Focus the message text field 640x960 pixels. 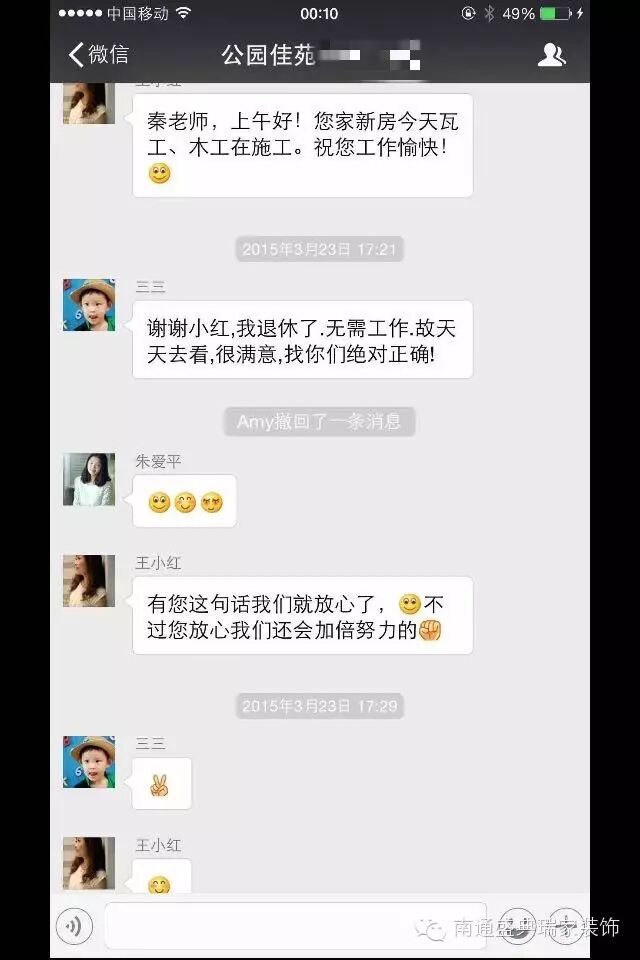270,926
